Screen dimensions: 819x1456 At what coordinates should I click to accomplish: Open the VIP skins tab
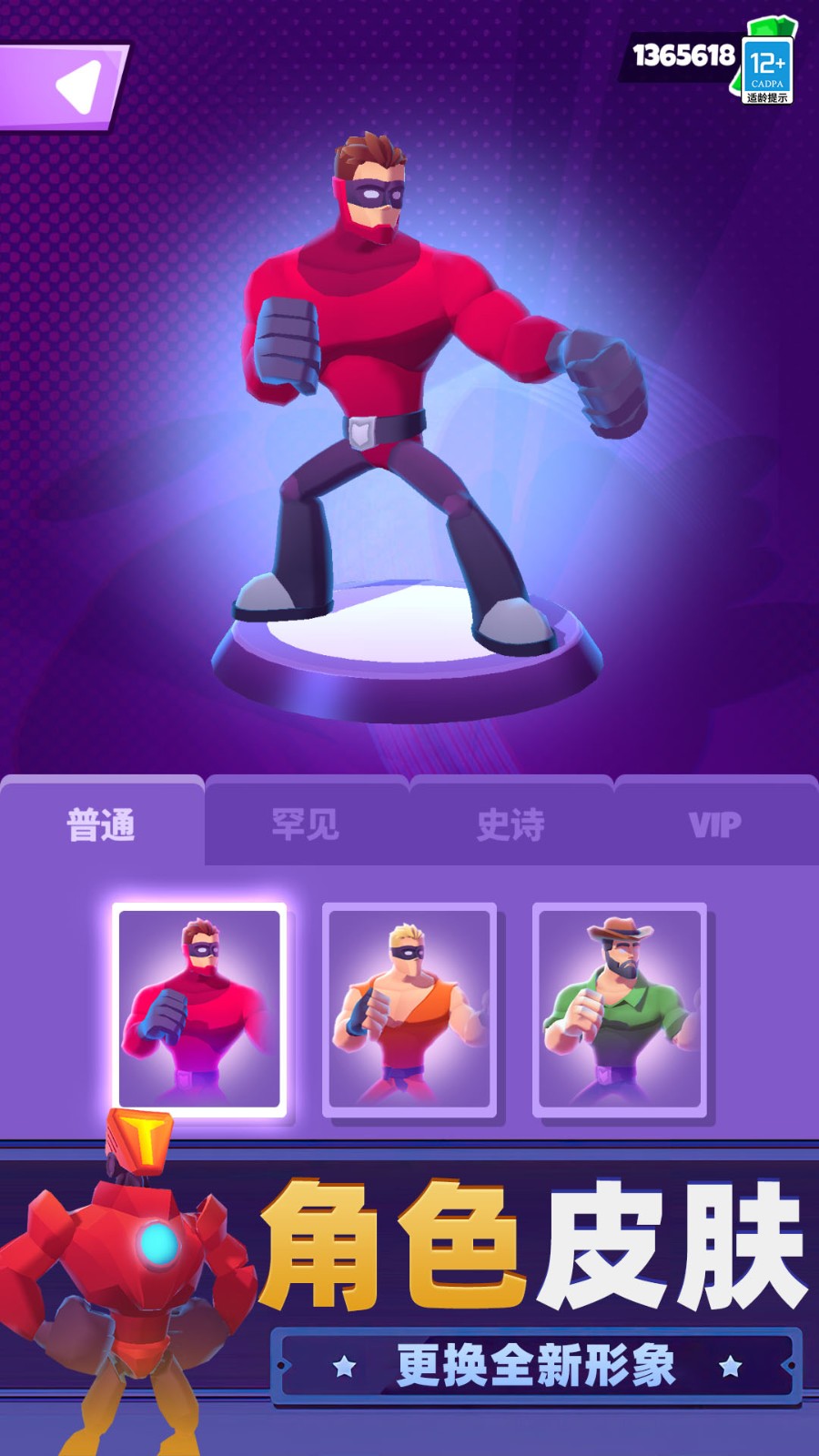716,822
